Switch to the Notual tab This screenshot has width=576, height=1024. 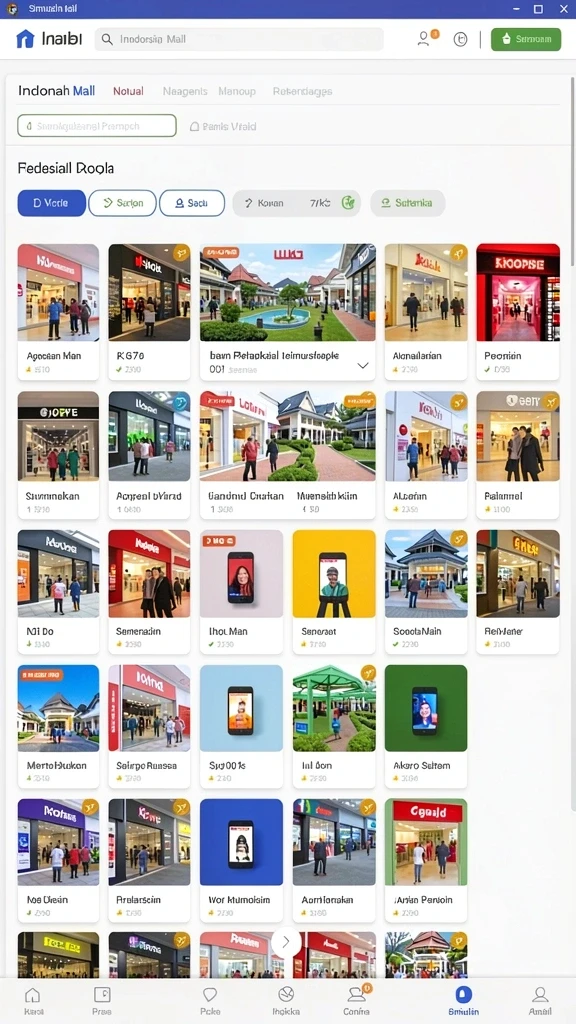click(x=128, y=91)
